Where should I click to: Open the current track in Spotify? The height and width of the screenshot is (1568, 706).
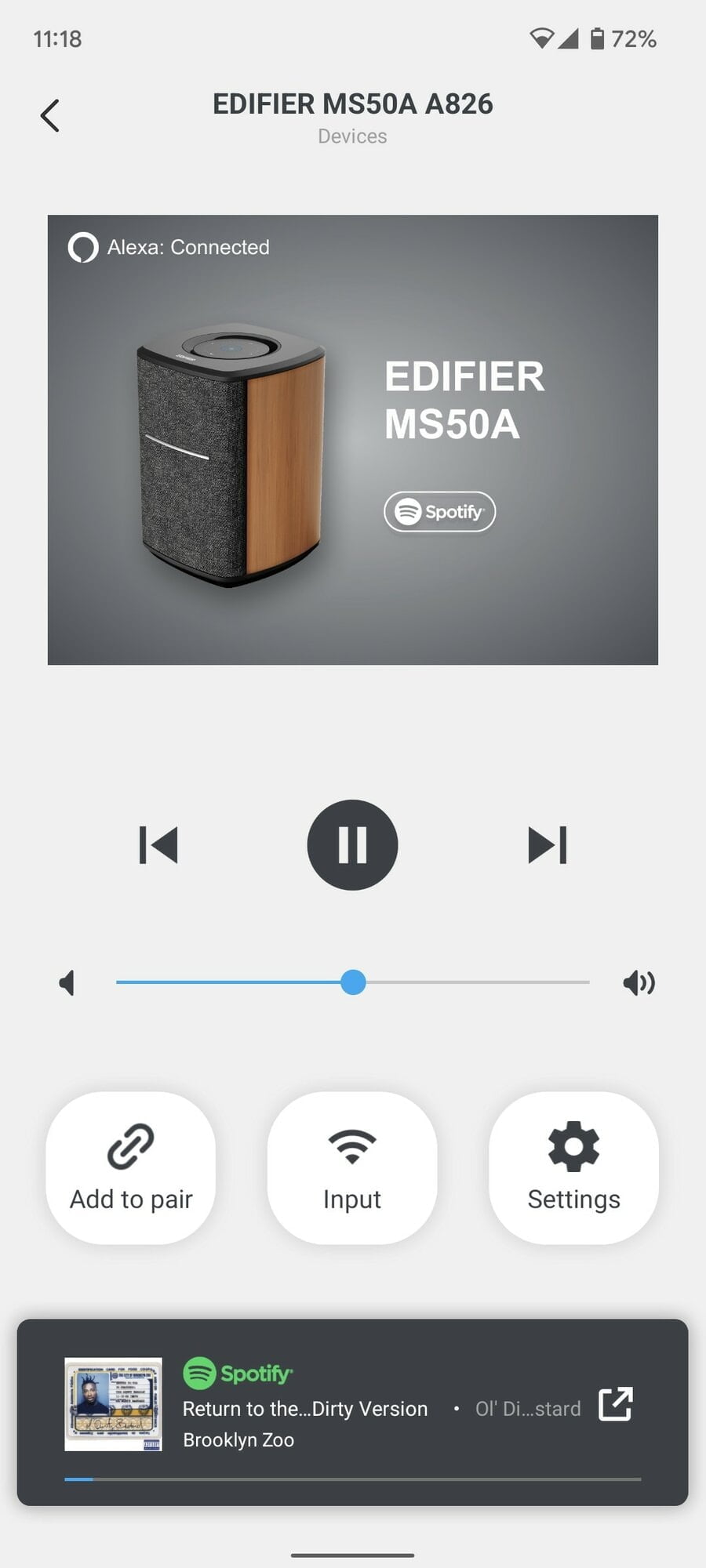[616, 1404]
